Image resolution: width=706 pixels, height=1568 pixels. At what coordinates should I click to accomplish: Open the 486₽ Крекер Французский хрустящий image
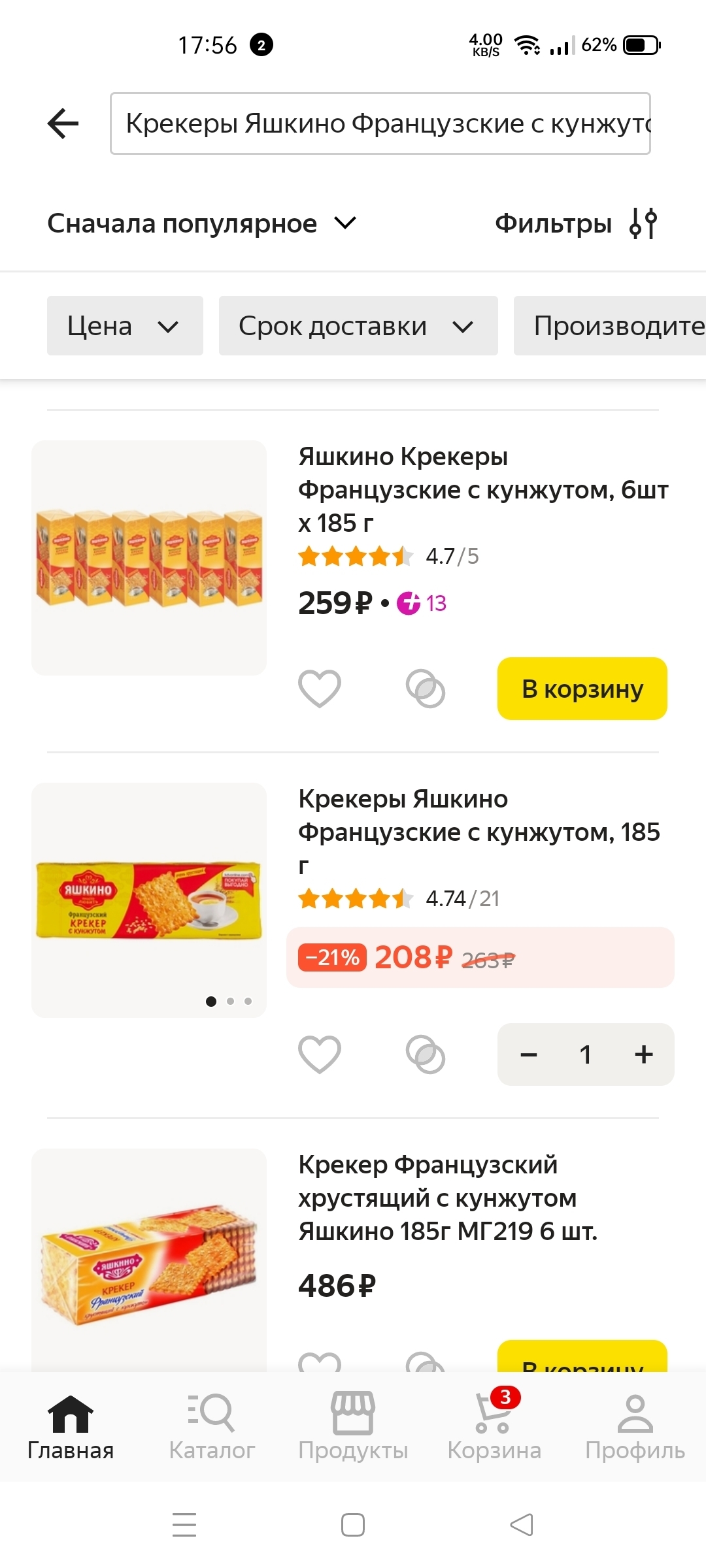click(149, 1261)
